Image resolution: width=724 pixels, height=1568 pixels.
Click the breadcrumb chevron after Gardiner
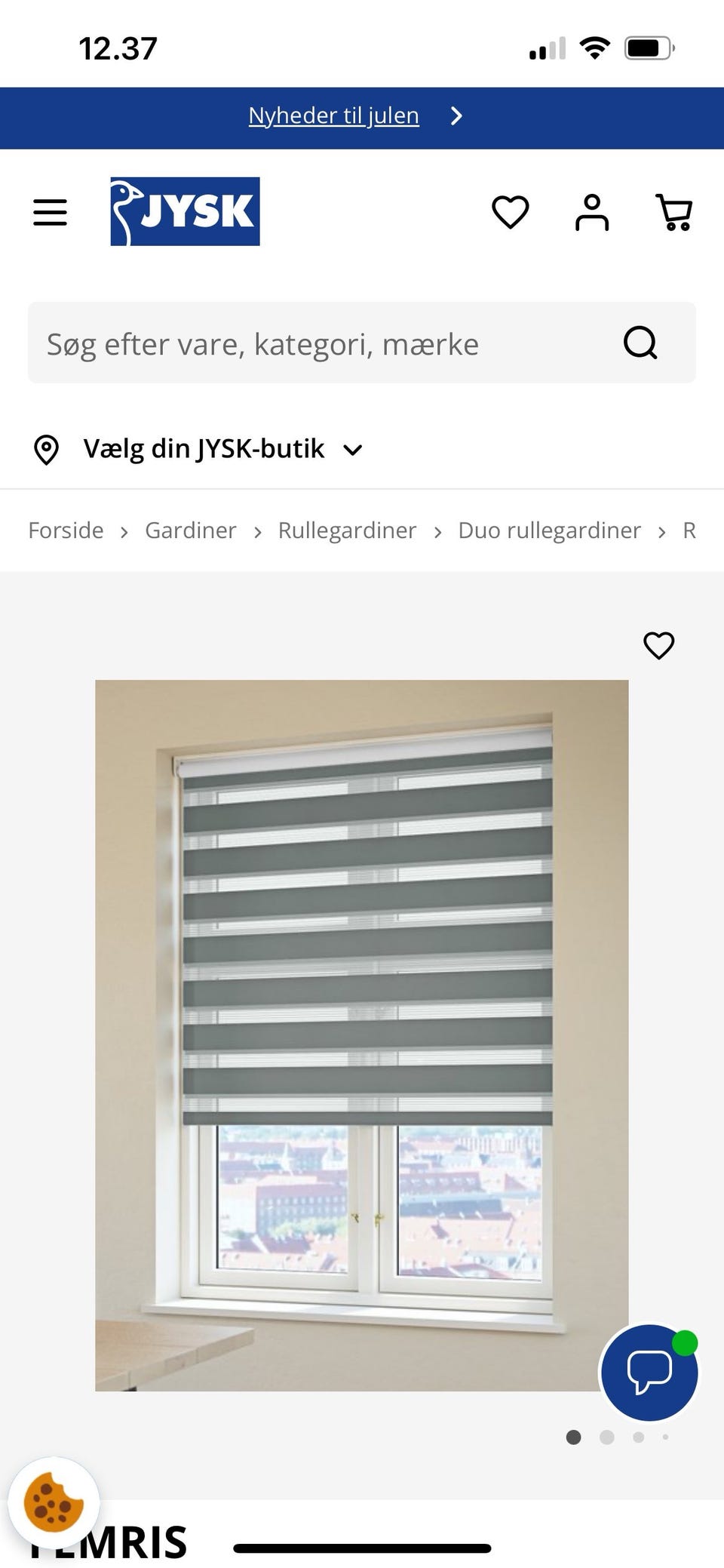(x=257, y=531)
